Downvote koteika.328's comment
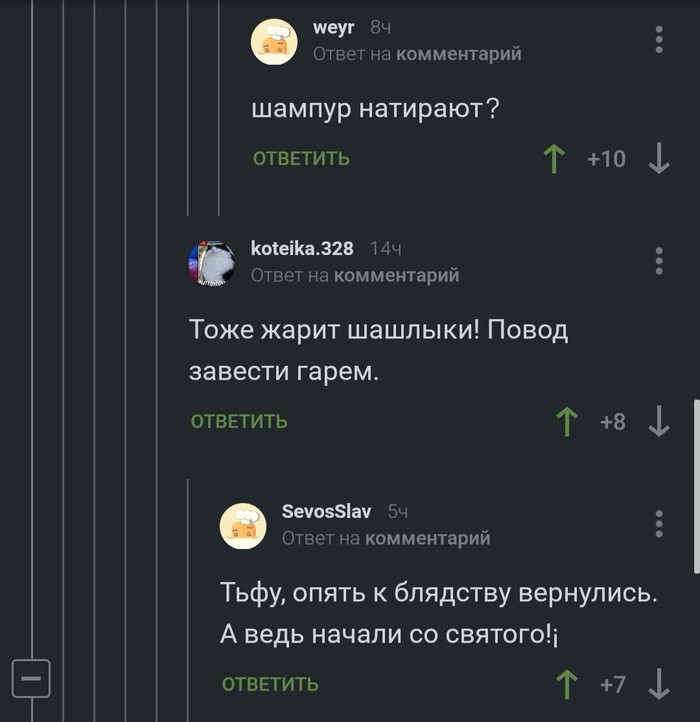700x722 pixels. 659,422
